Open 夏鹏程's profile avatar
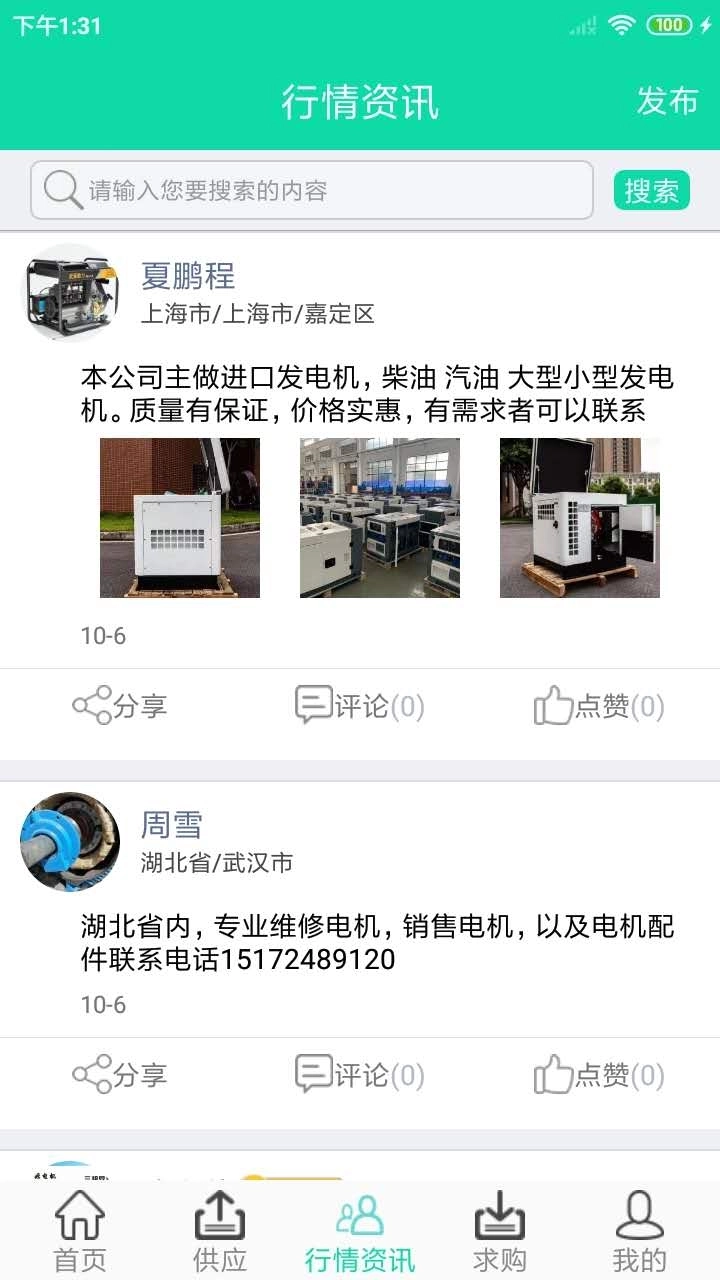Viewport: 720px width, 1280px height. click(x=70, y=292)
